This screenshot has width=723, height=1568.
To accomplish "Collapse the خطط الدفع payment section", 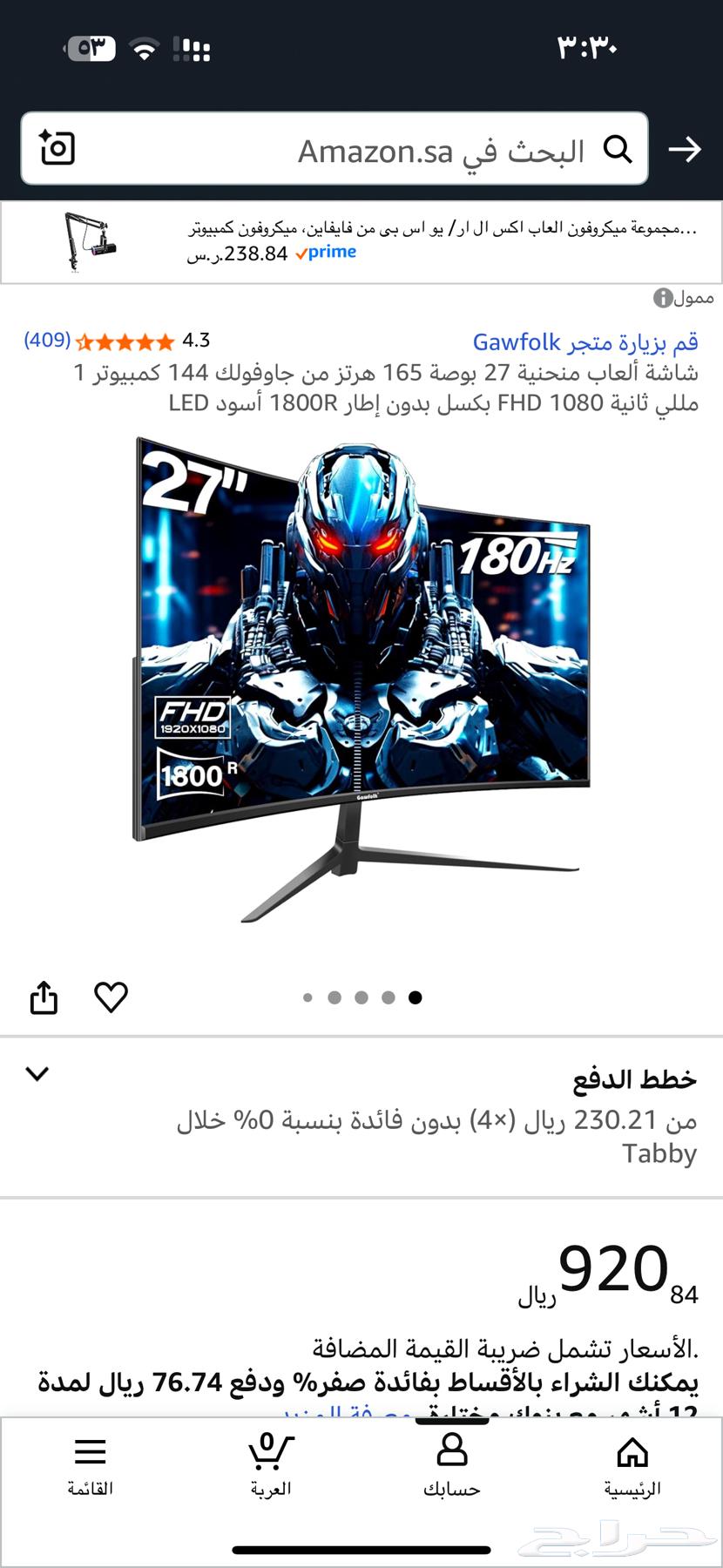I will click(x=37, y=1074).
